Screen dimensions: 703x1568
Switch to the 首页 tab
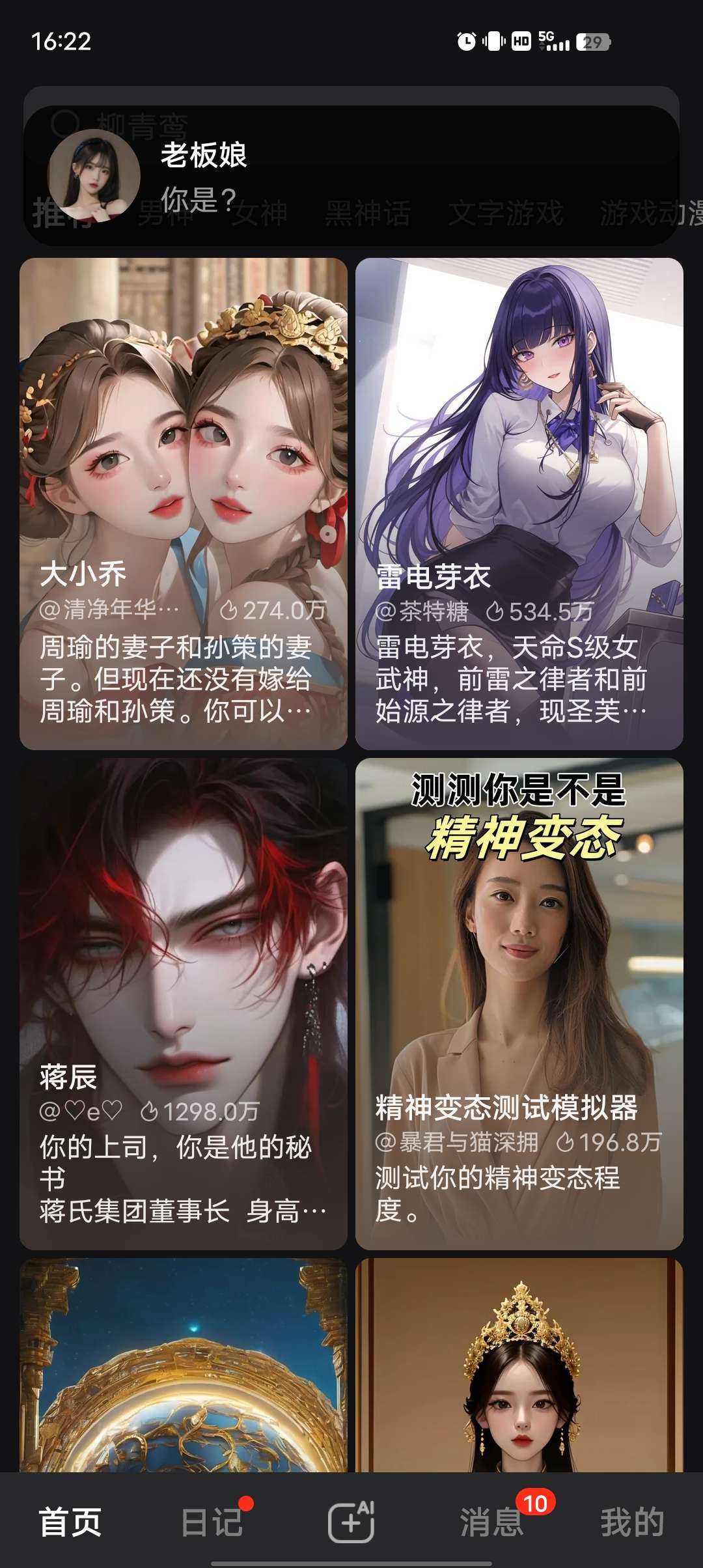(x=70, y=1522)
